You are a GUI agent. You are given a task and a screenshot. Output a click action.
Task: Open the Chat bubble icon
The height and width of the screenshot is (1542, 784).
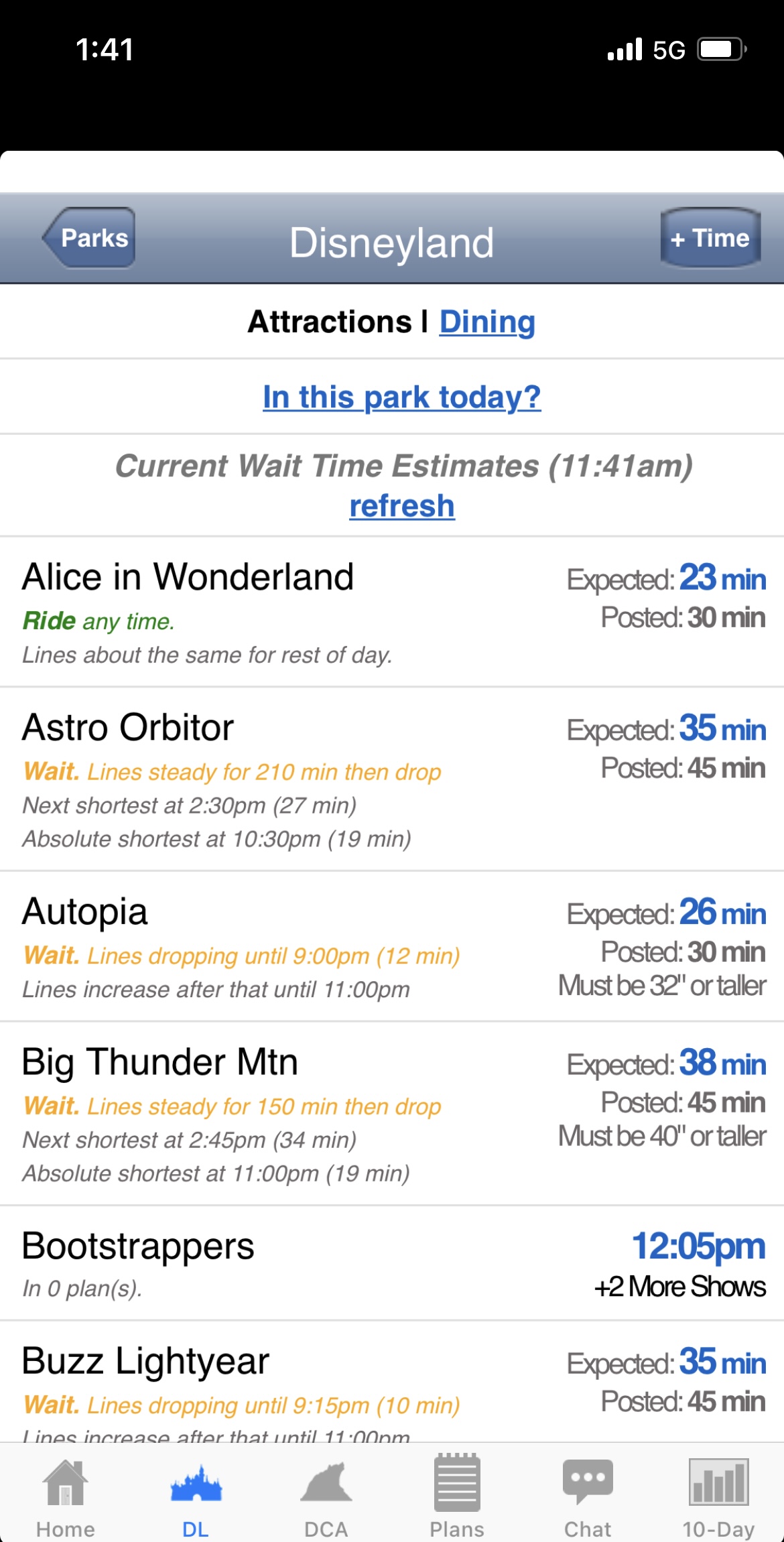[588, 1491]
